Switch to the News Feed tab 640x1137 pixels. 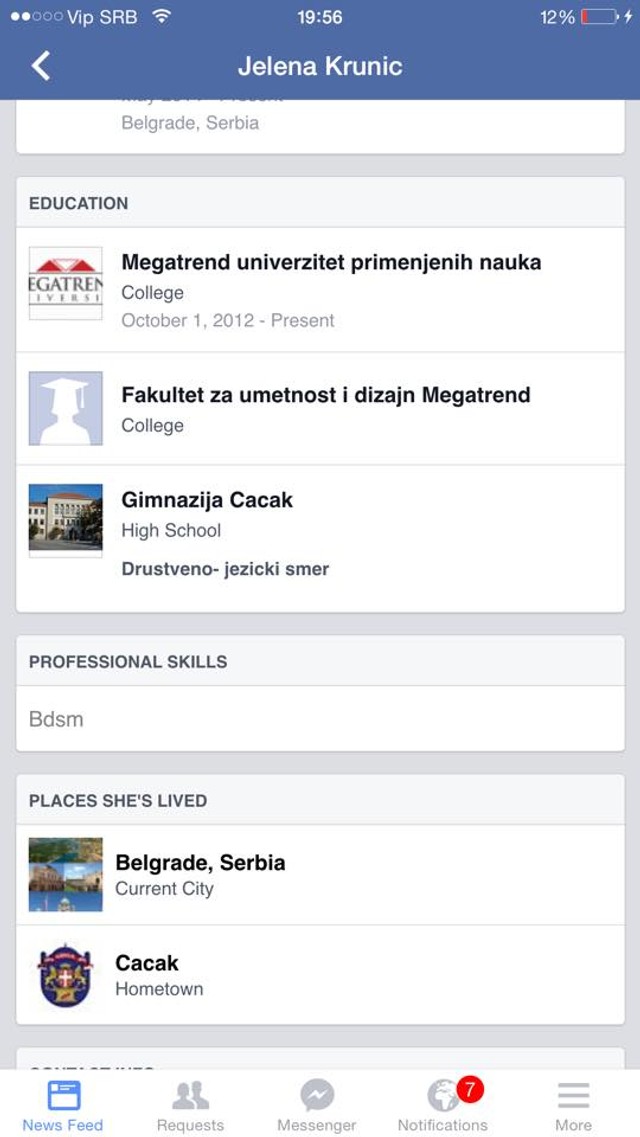[63, 1105]
